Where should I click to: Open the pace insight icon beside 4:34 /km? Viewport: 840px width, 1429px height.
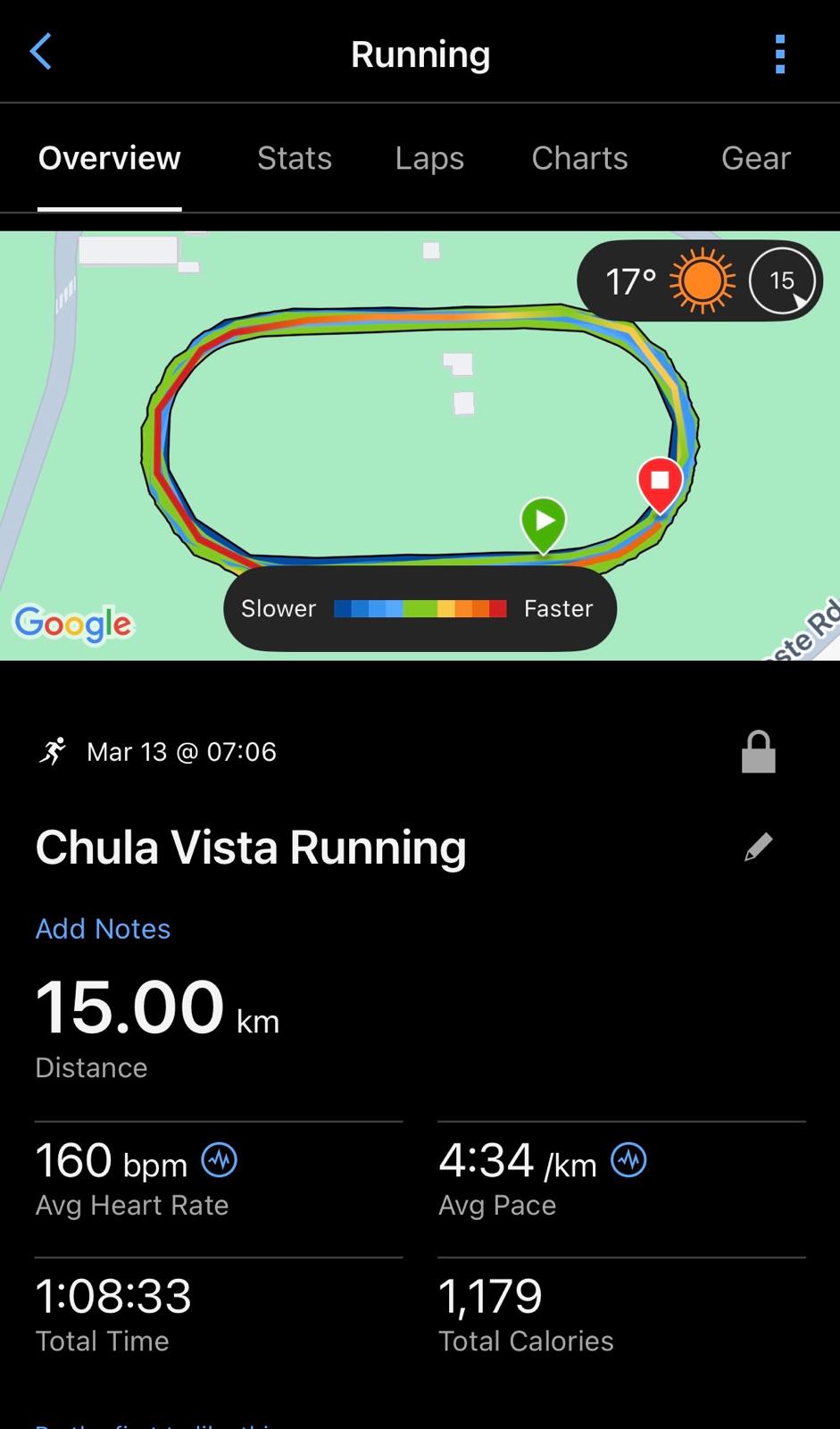pos(628,1160)
